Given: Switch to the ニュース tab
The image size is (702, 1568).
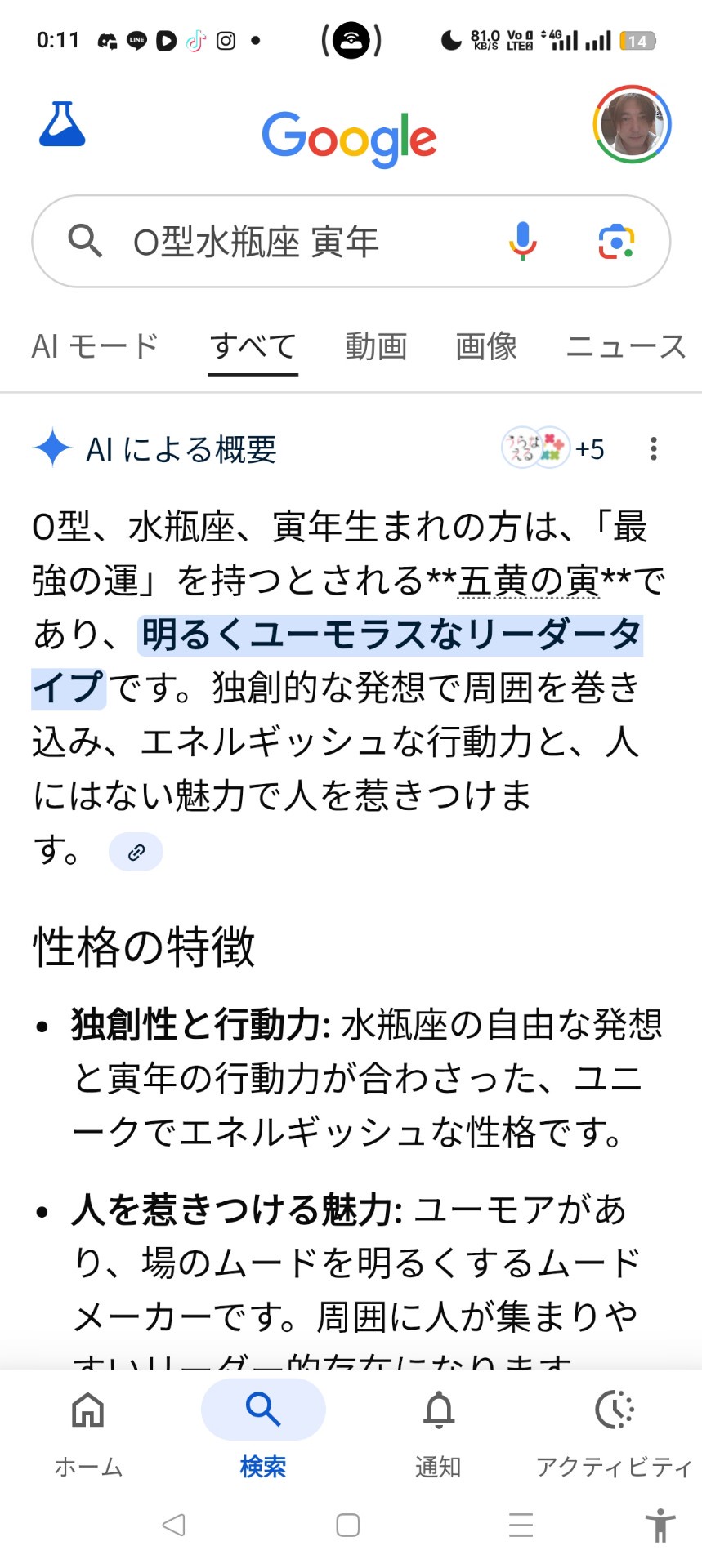Looking at the screenshot, I should pos(626,346).
